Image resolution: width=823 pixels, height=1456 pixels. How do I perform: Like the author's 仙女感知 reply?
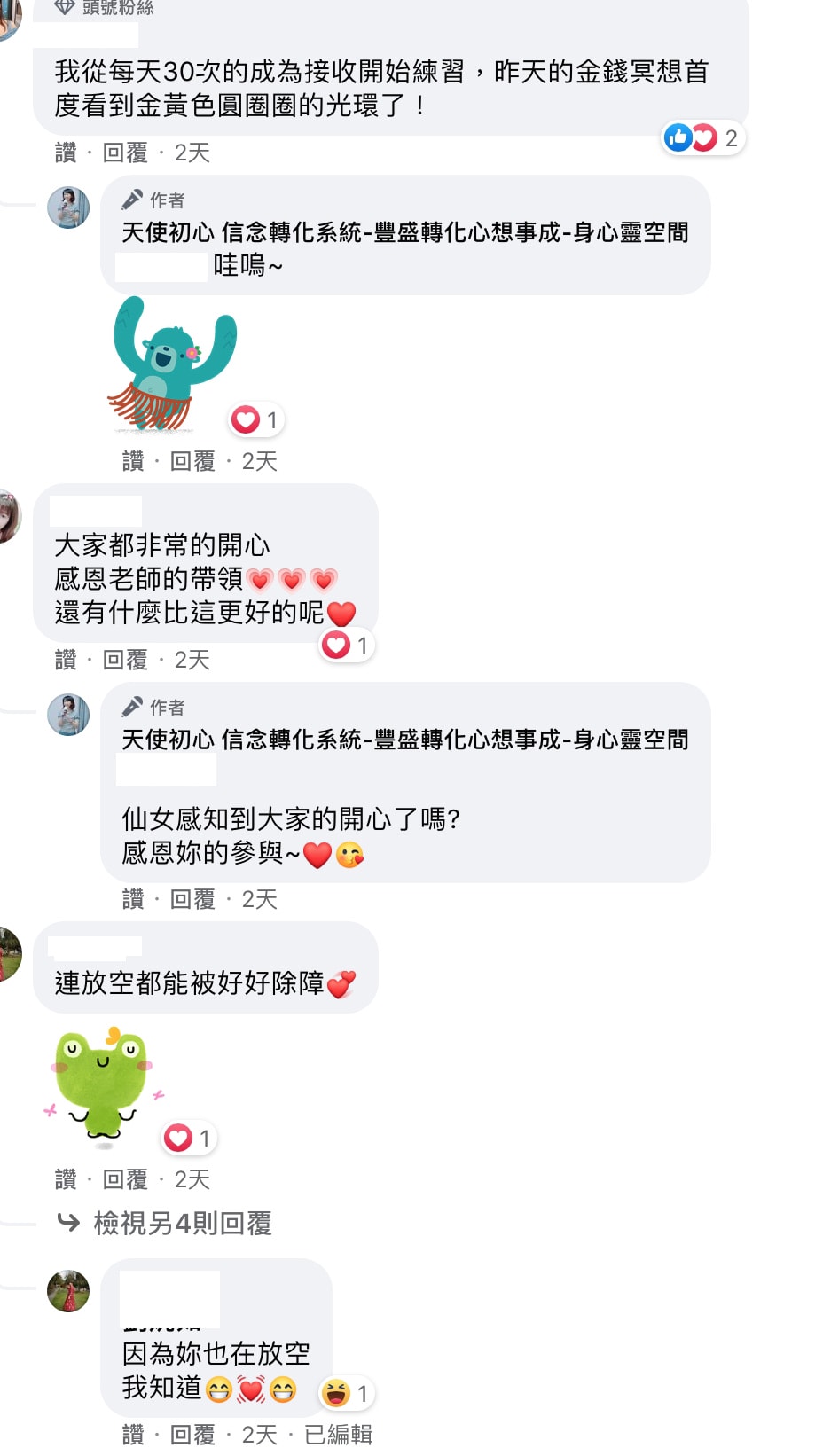click(133, 900)
